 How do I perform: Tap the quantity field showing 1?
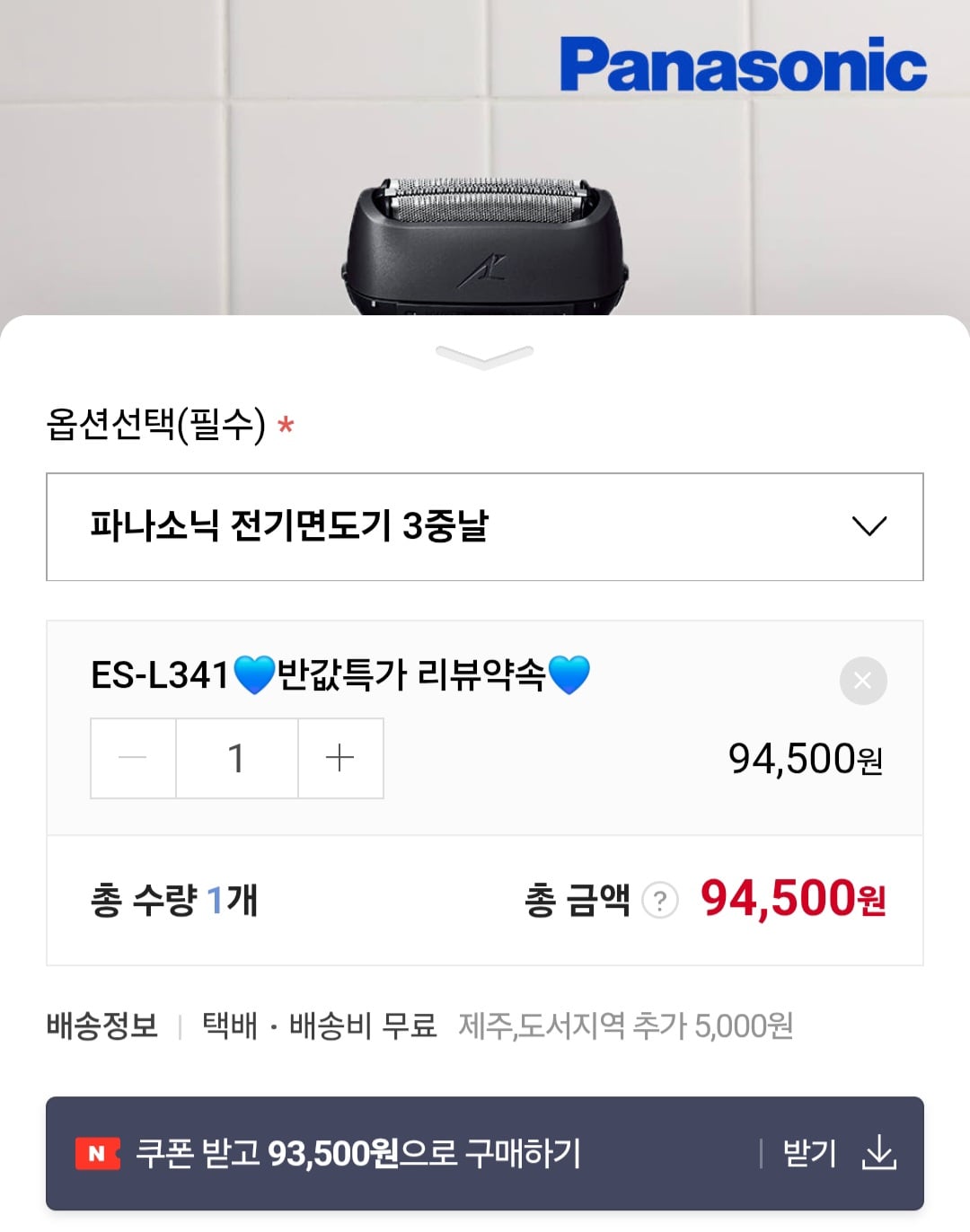[237, 758]
